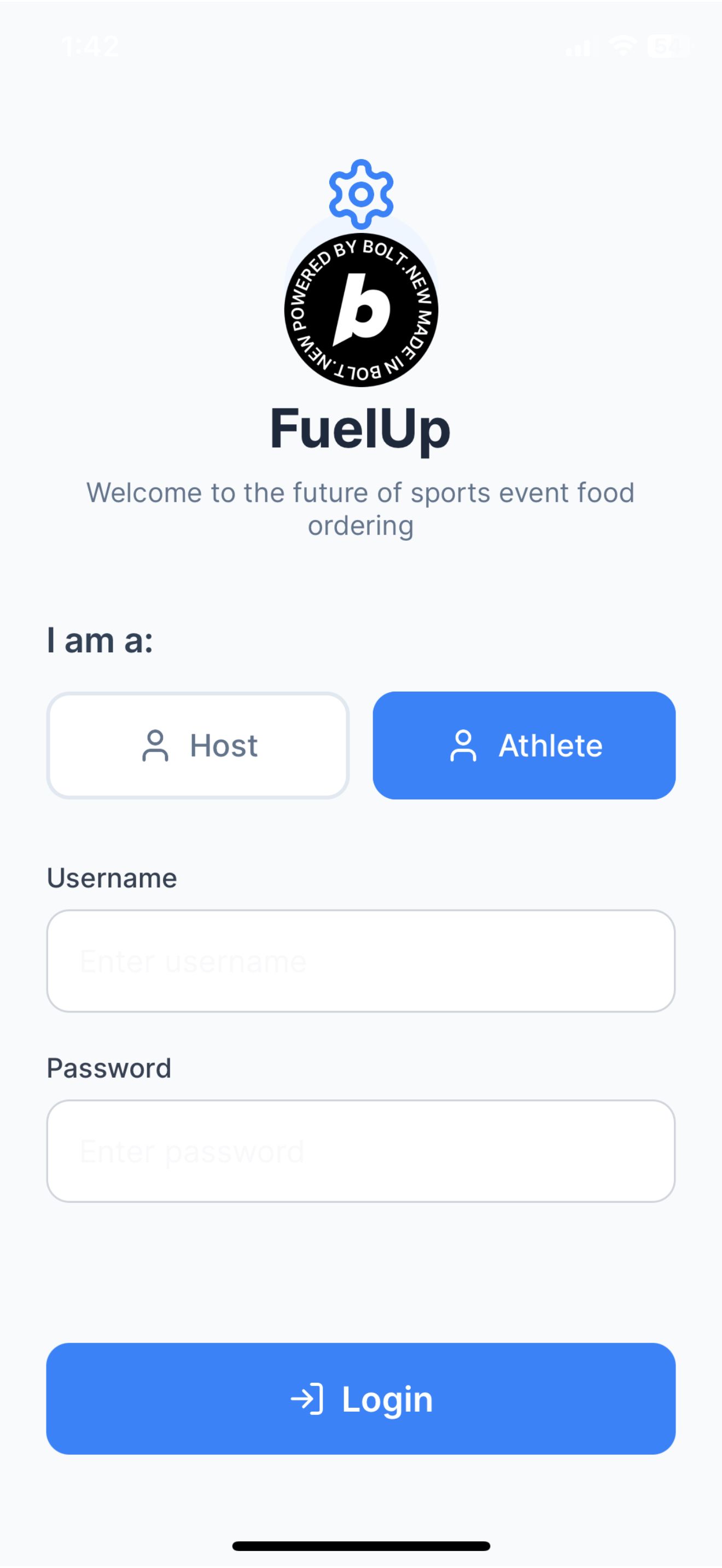The image size is (722, 1568).
Task: Open the Powered by Bolt badge
Action: click(x=361, y=310)
